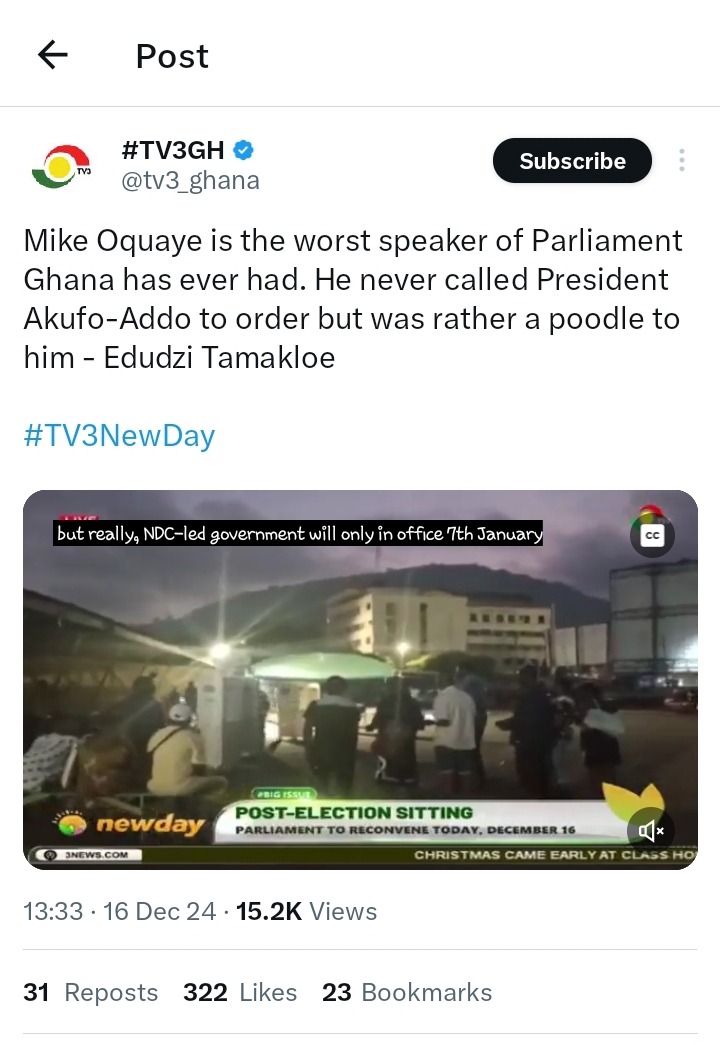Subscribe to #TV3GH

pyautogui.click(x=572, y=161)
